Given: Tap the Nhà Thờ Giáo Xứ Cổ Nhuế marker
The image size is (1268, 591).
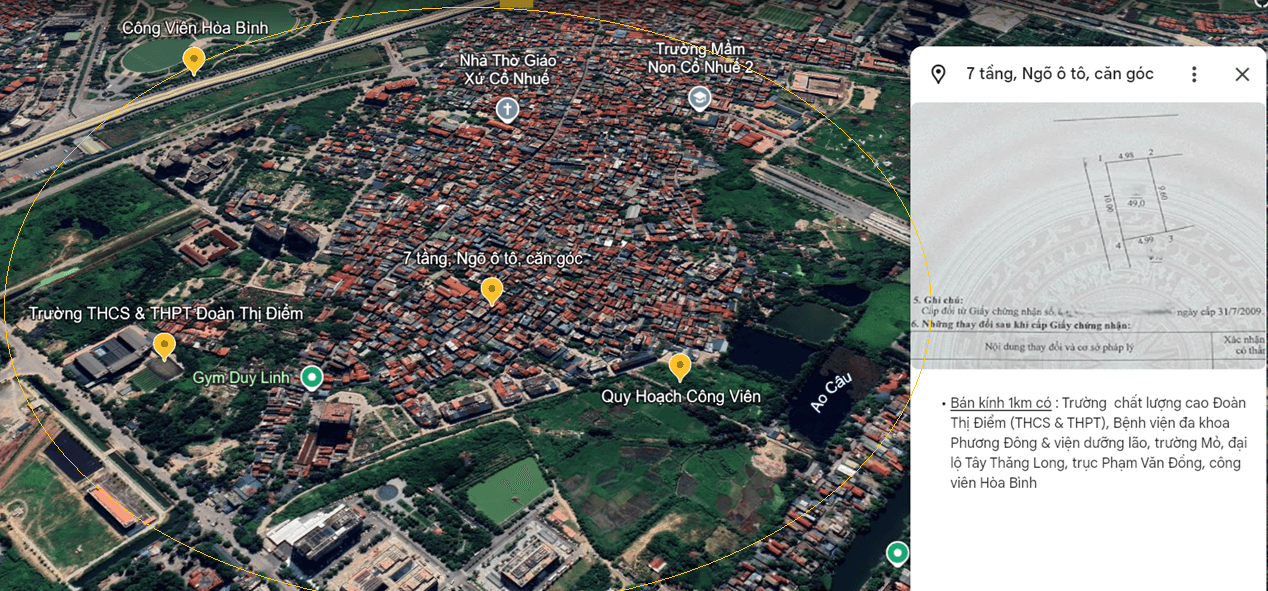Looking at the screenshot, I should click(507, 109).
